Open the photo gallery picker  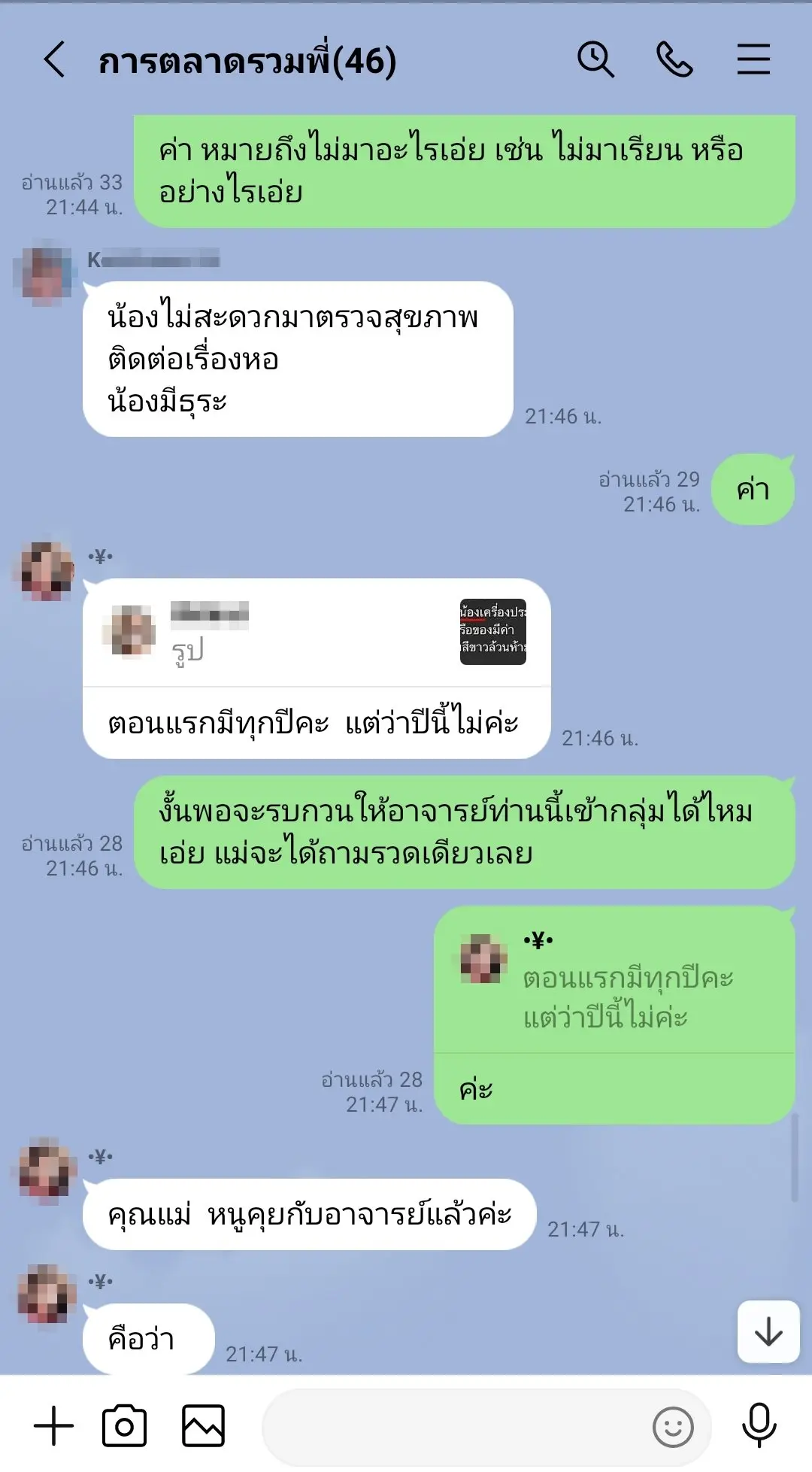click(x=204, y=1425)
